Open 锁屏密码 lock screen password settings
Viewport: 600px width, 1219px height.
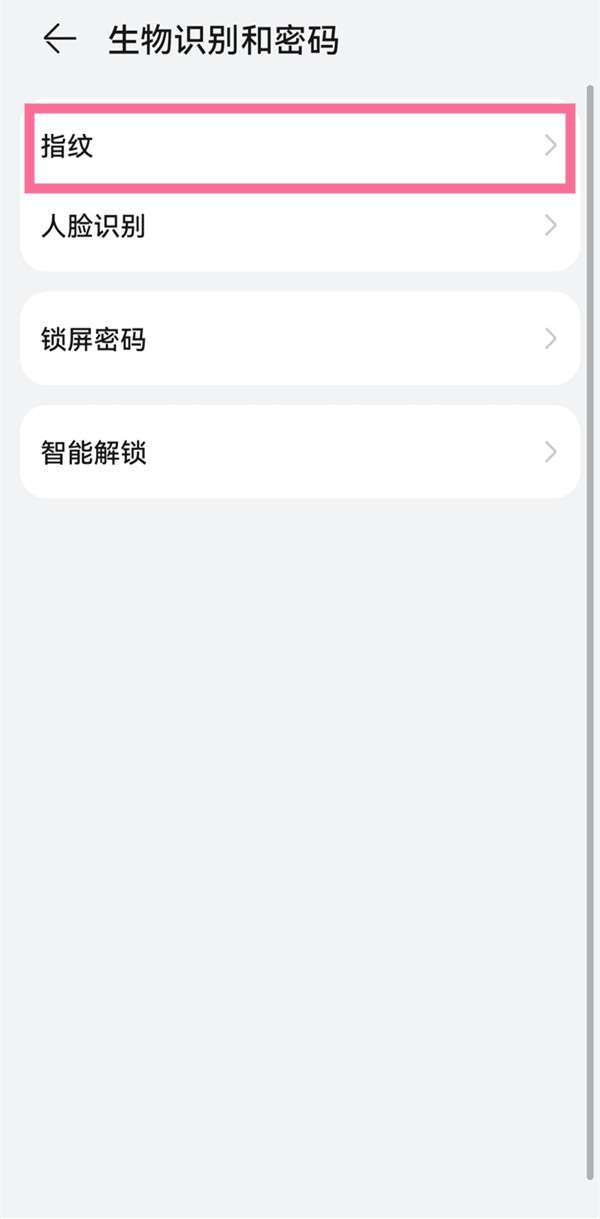(300, 339)
